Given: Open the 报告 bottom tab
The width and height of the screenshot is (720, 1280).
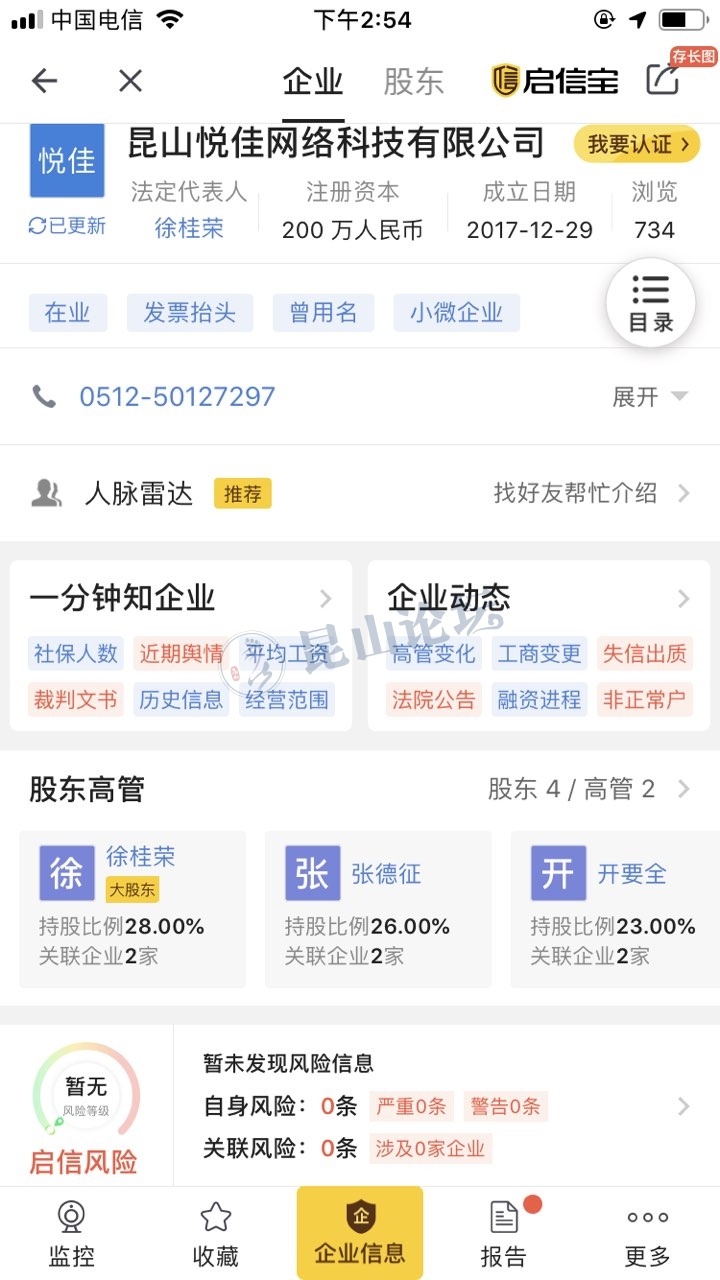Looking at the screenshot, I should tap(504, 1234).
